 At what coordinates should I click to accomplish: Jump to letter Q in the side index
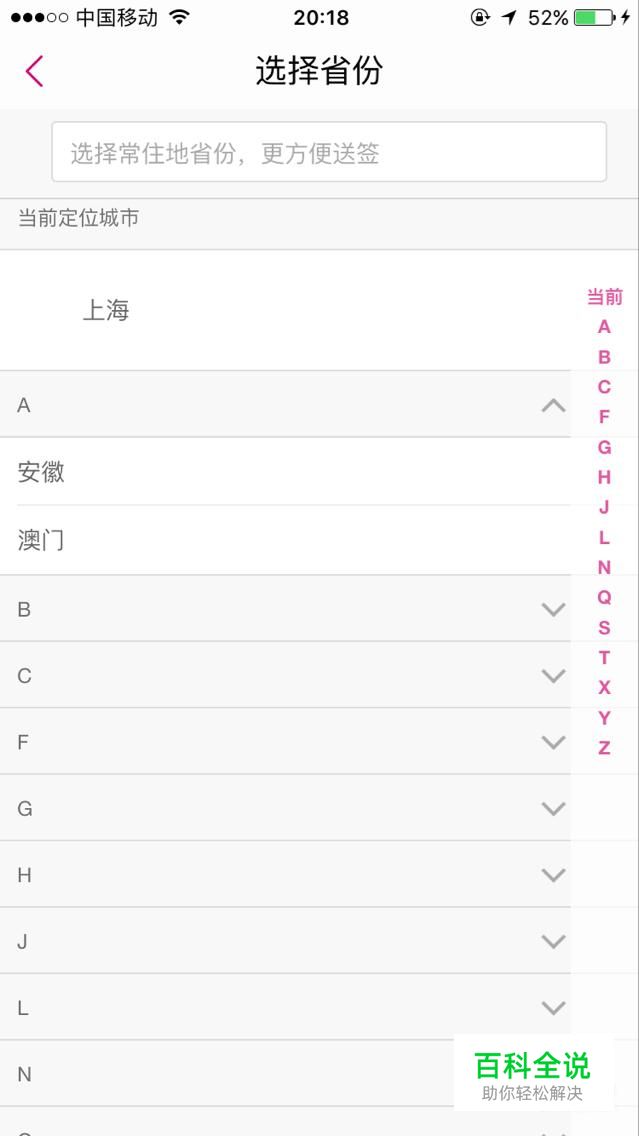click(604, 598)
